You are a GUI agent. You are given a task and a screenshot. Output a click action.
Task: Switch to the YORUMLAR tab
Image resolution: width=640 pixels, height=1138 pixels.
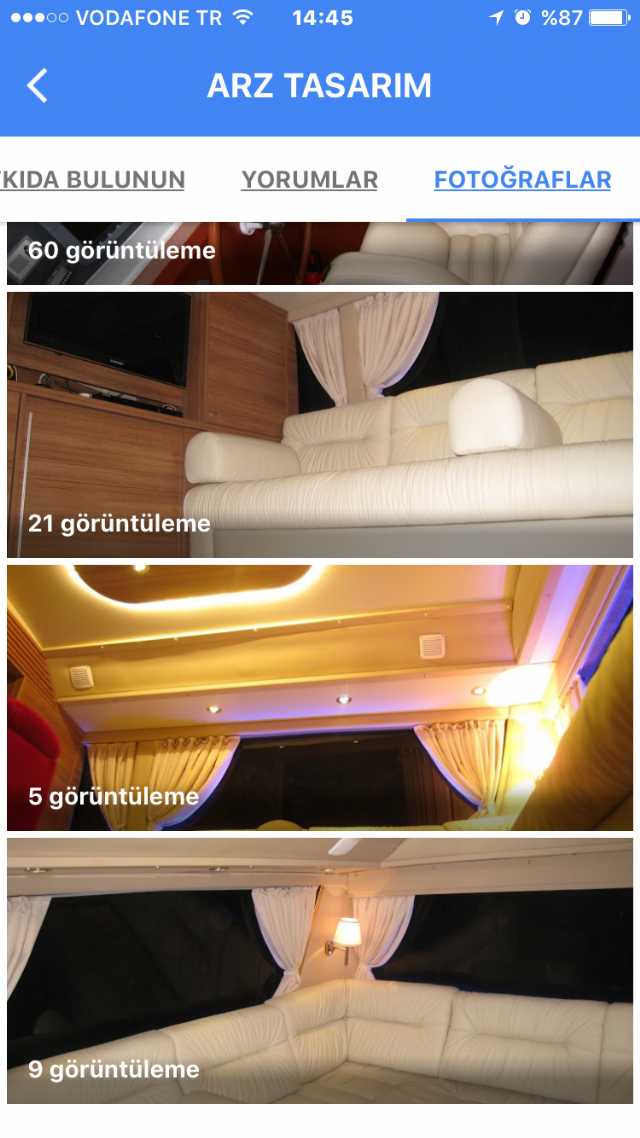[x=309, y=180]
